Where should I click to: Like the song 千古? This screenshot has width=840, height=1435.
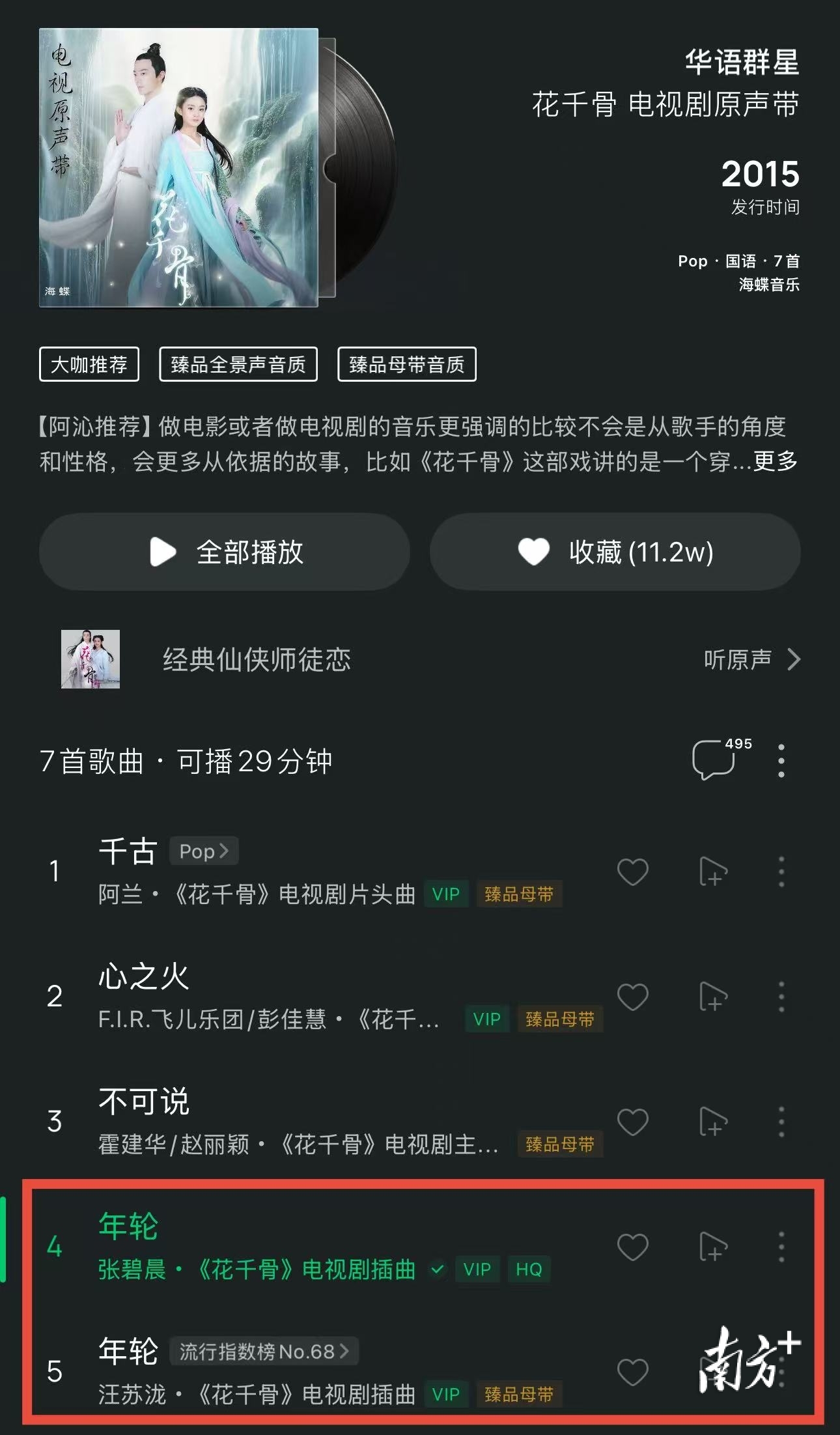[633, 872]
